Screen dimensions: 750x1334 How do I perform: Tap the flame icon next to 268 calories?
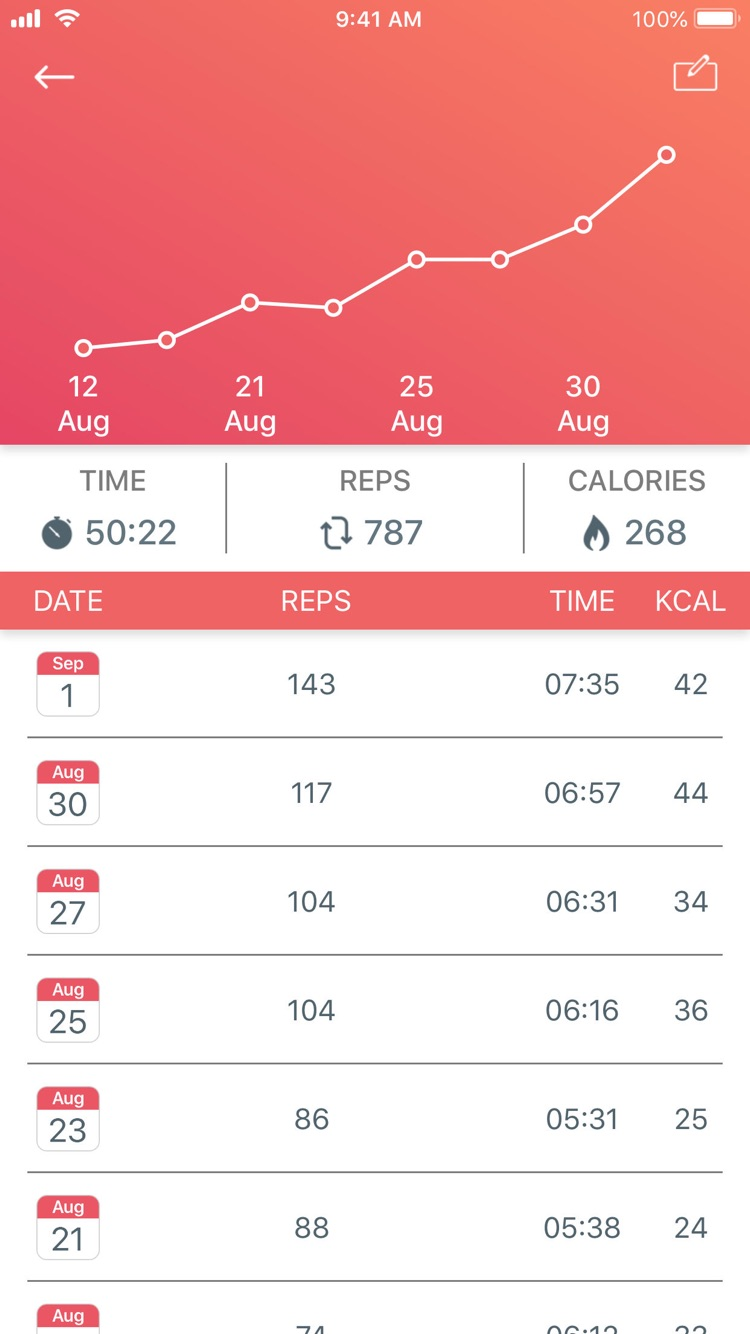598,533
